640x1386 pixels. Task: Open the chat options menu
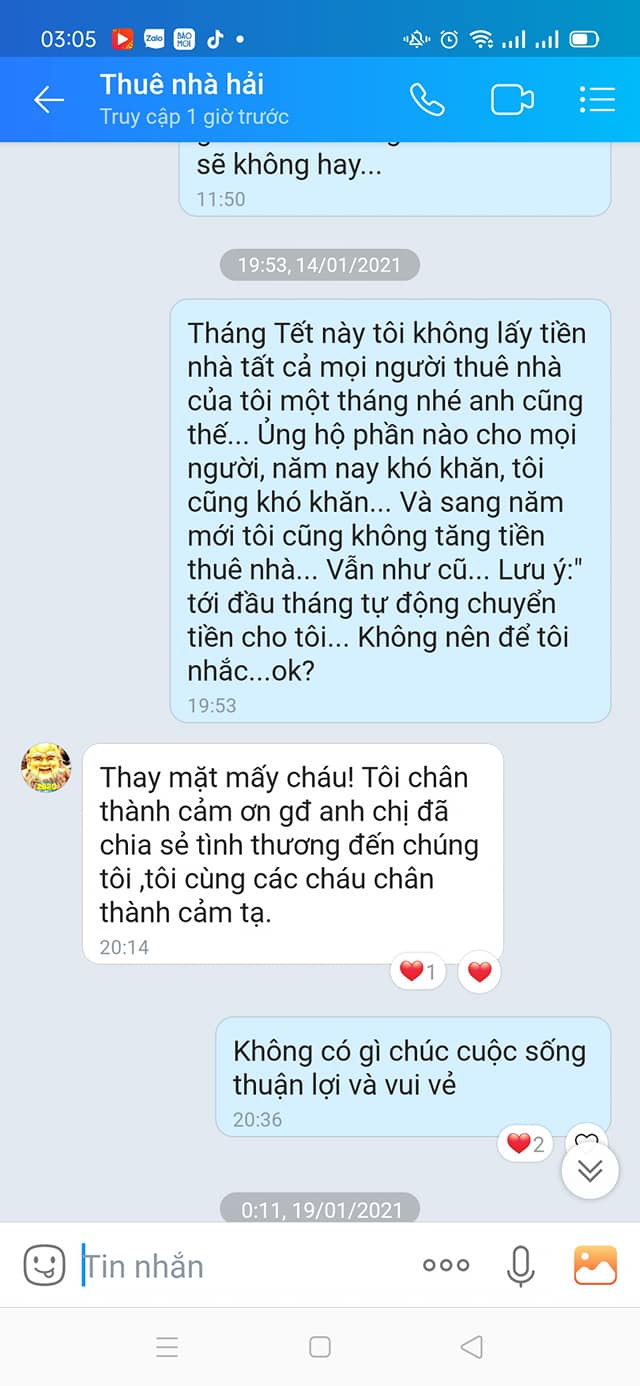(596, 100)
